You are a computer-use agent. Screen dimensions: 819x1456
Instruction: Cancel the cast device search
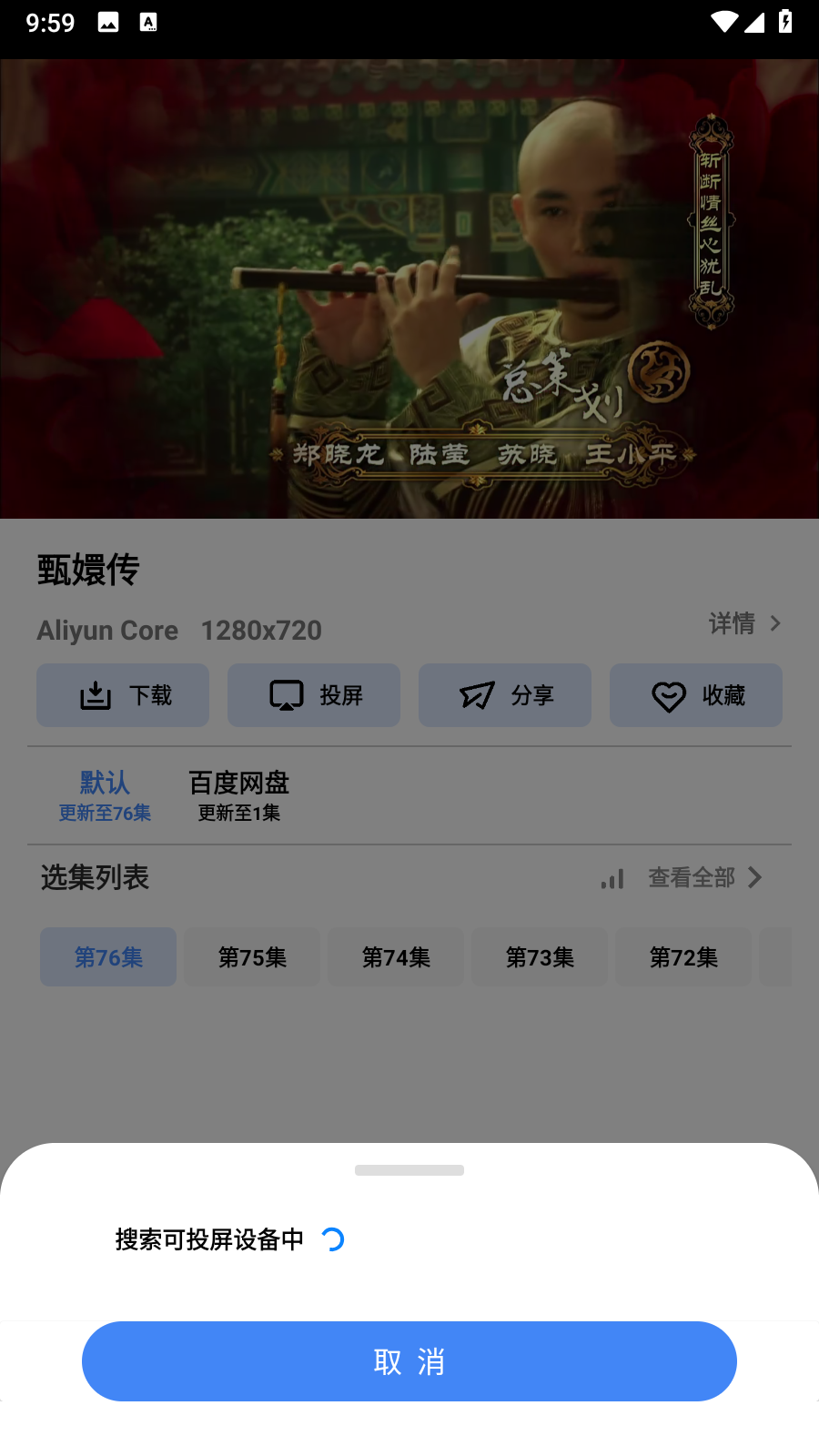(409, 1361)
